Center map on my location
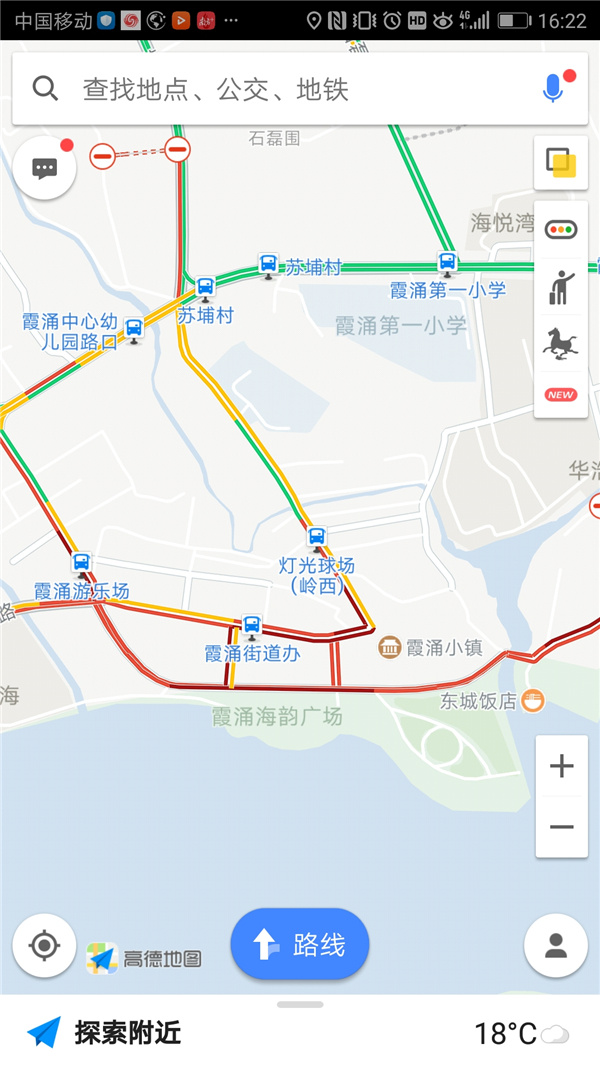 pyautogui.click(x=45, y=946)
